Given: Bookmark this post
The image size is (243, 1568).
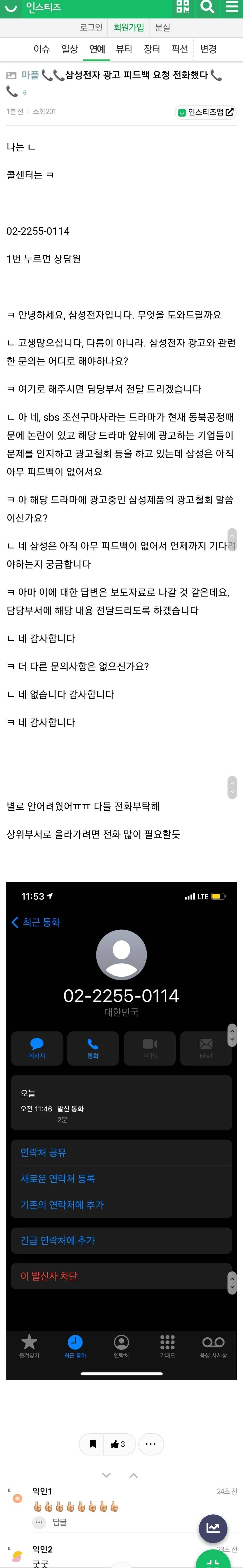Looking at the screenshot, I should pos(93,1444).
